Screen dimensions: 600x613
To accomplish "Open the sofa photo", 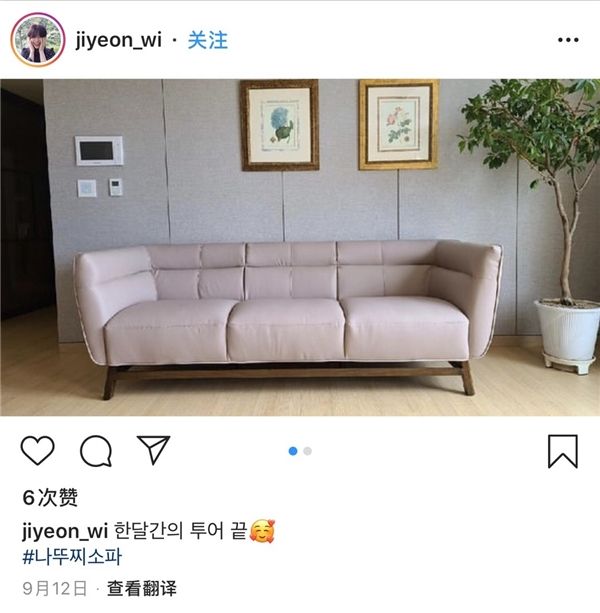I will coord(300,250).
